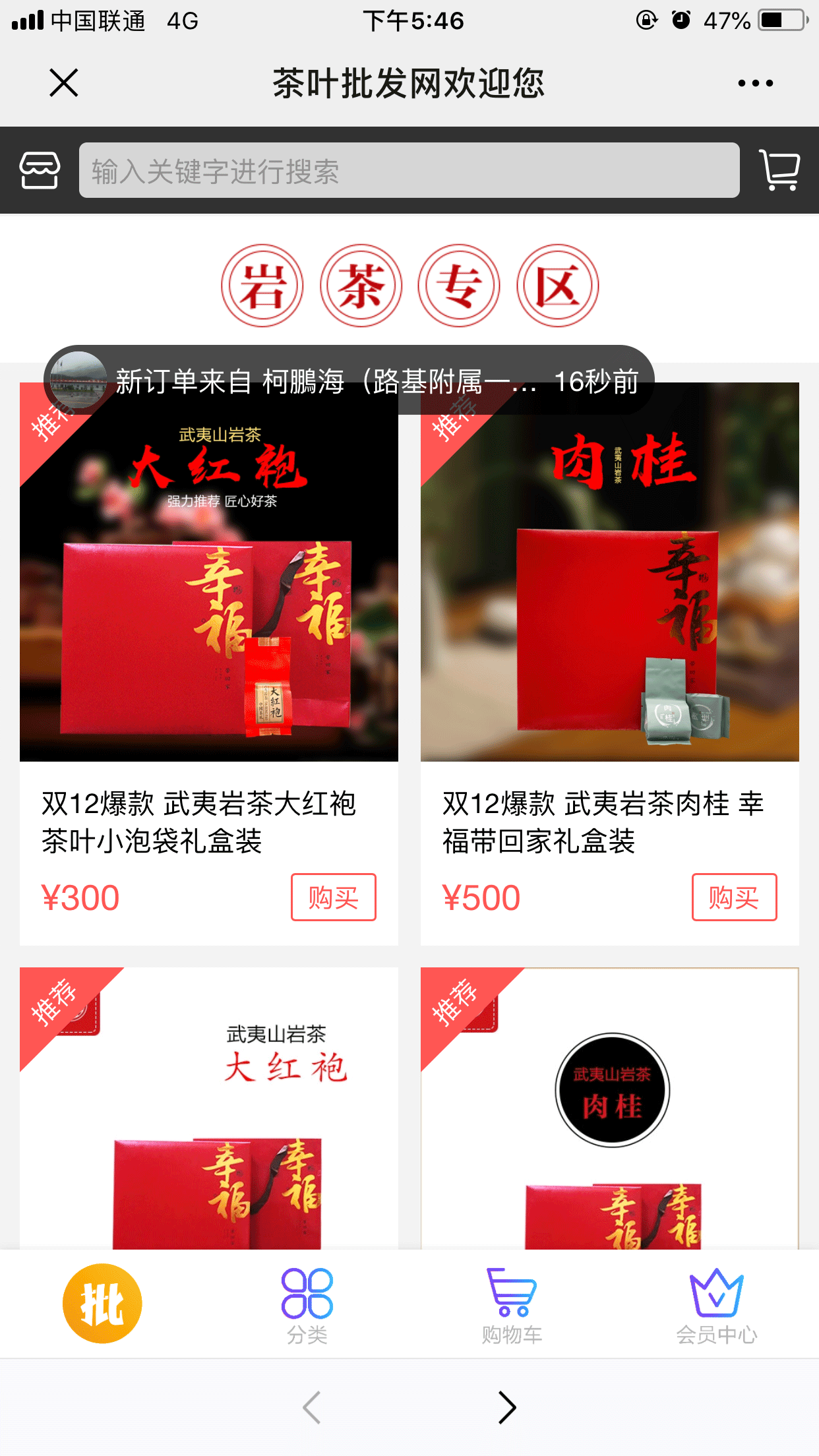The image size is (819, 1456).
Task: Switch to the 购物车 tab
Action: (512, 1305)
